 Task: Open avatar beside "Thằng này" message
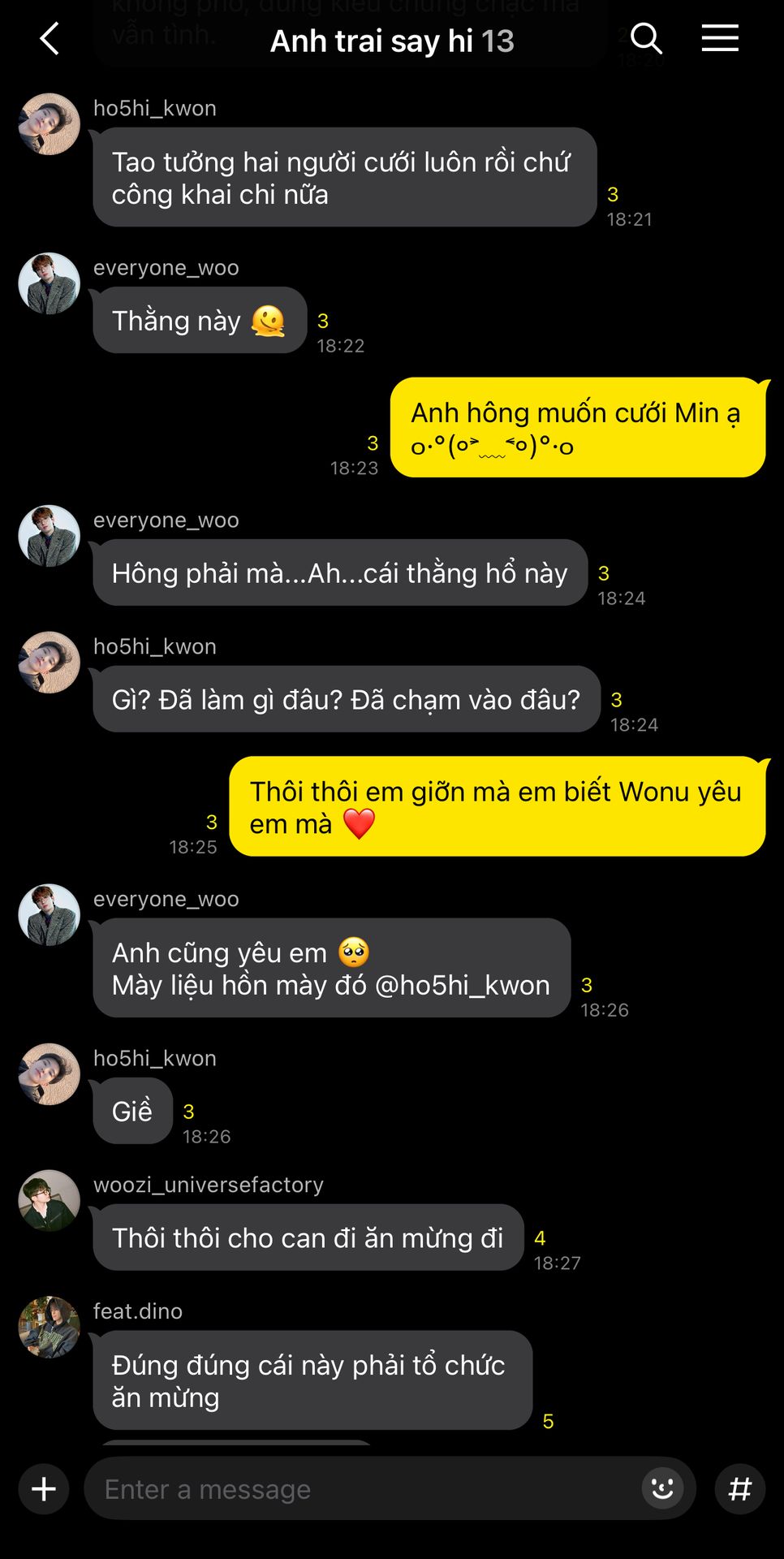coord(50,283)
